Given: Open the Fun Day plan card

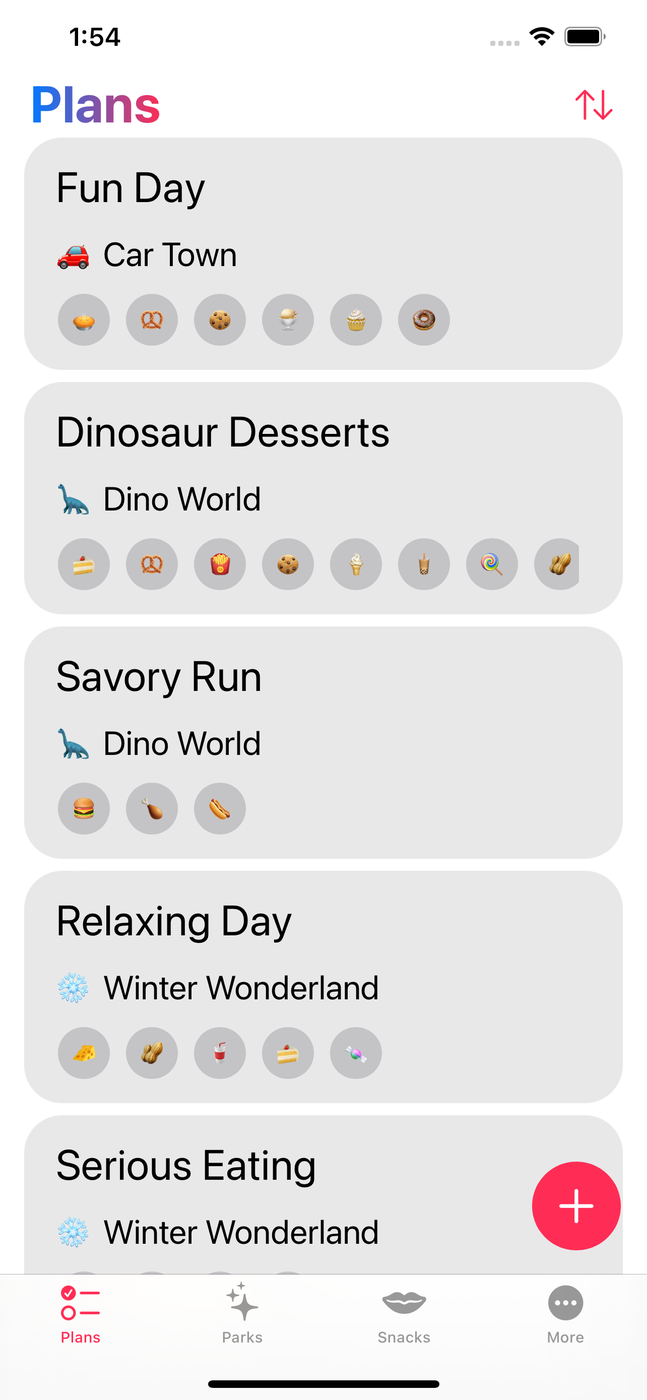Looking at the screenshot, I should click(323, 254).
